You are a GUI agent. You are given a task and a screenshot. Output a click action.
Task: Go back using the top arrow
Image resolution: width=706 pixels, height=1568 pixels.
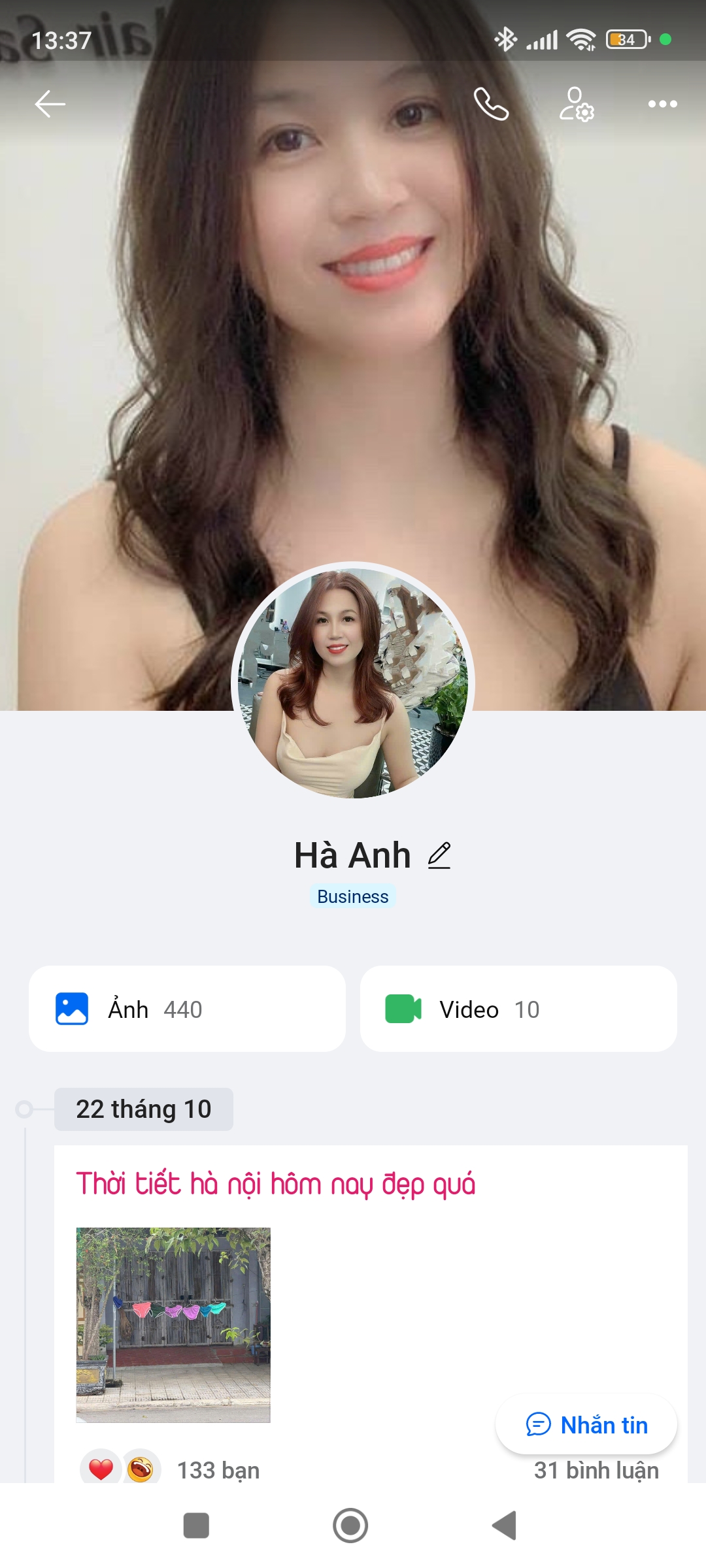point(50,104)
